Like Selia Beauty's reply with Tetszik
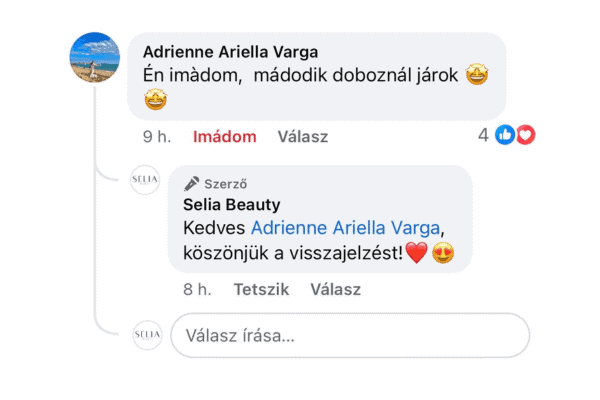 tap(261, 289)
